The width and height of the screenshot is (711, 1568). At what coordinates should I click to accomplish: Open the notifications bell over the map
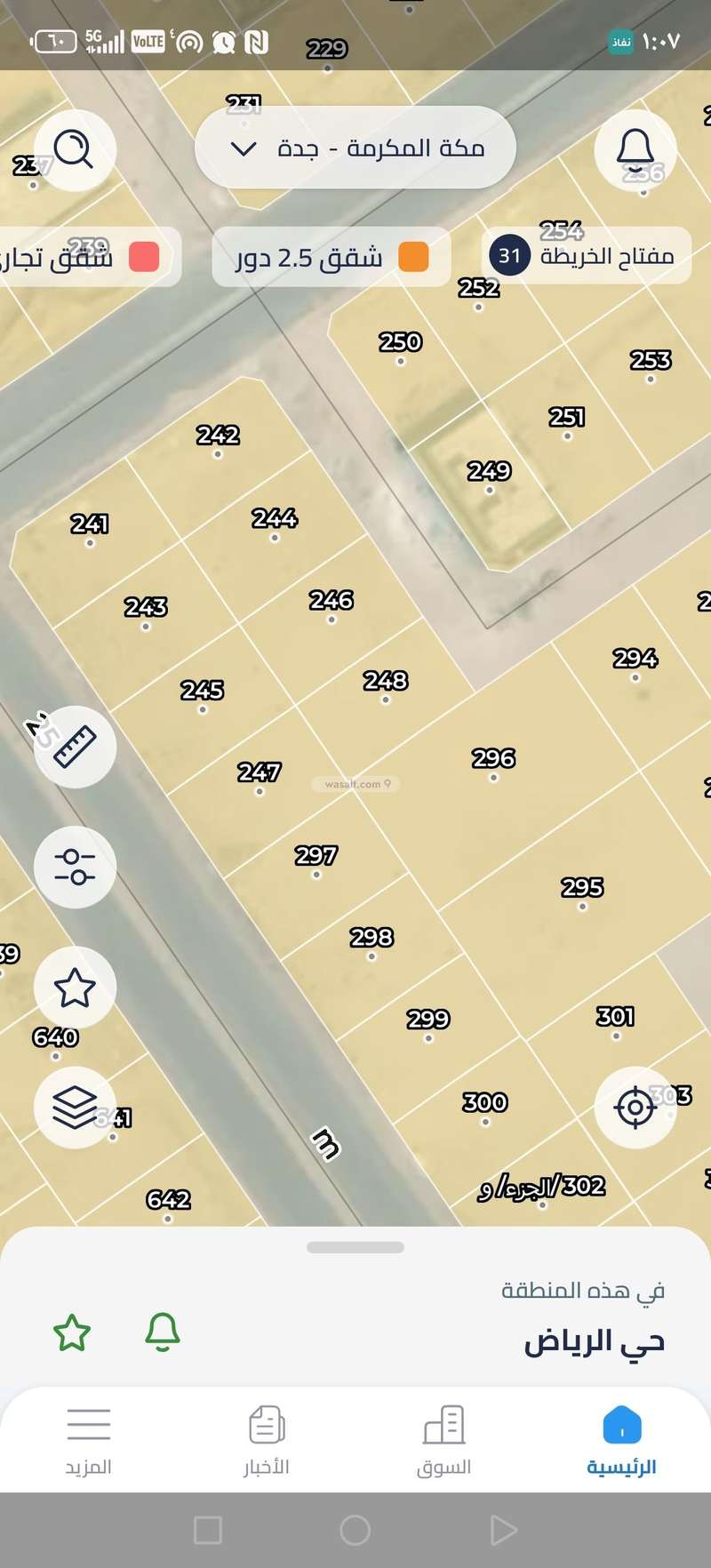point(635,149)
